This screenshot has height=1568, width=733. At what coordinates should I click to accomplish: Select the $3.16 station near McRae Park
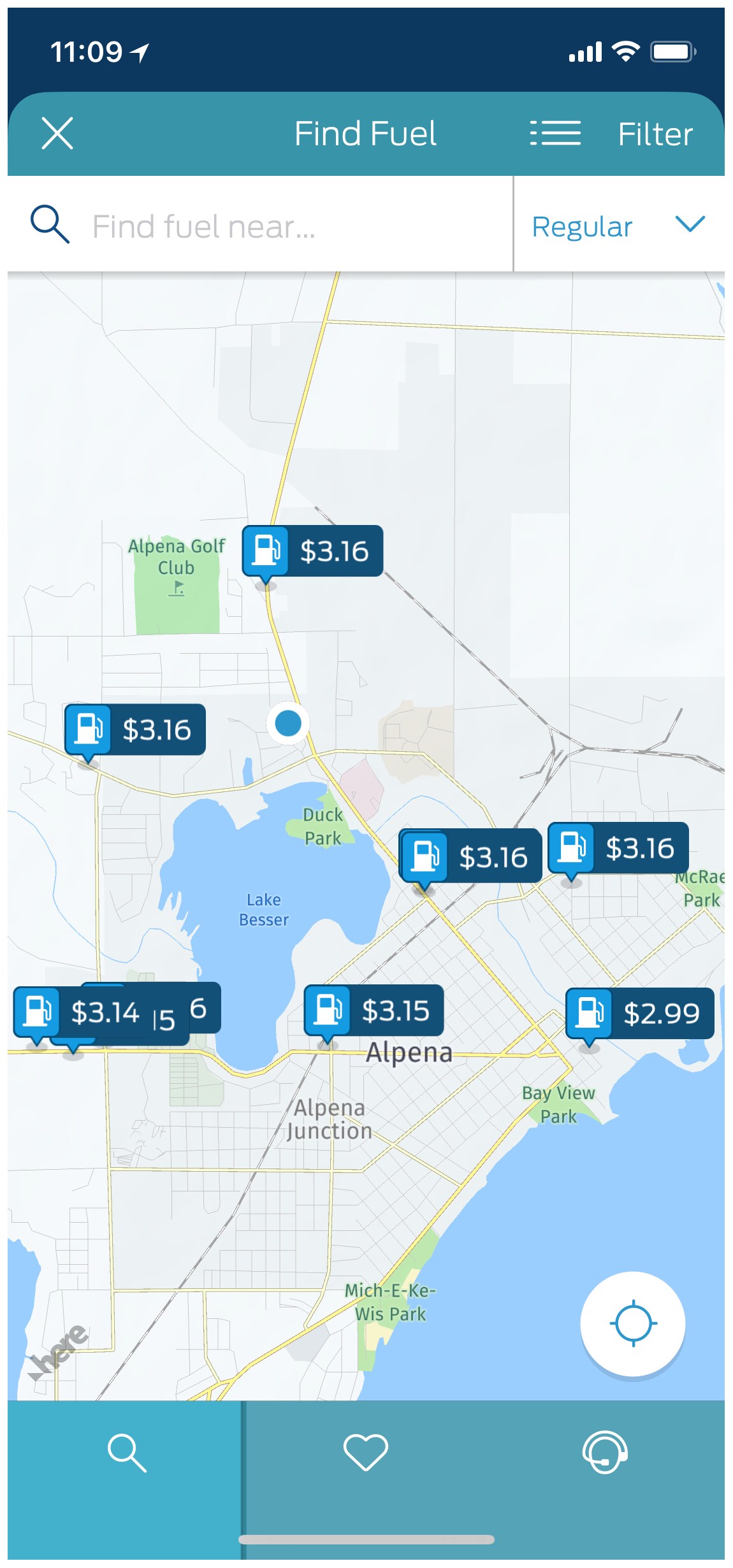618,848
